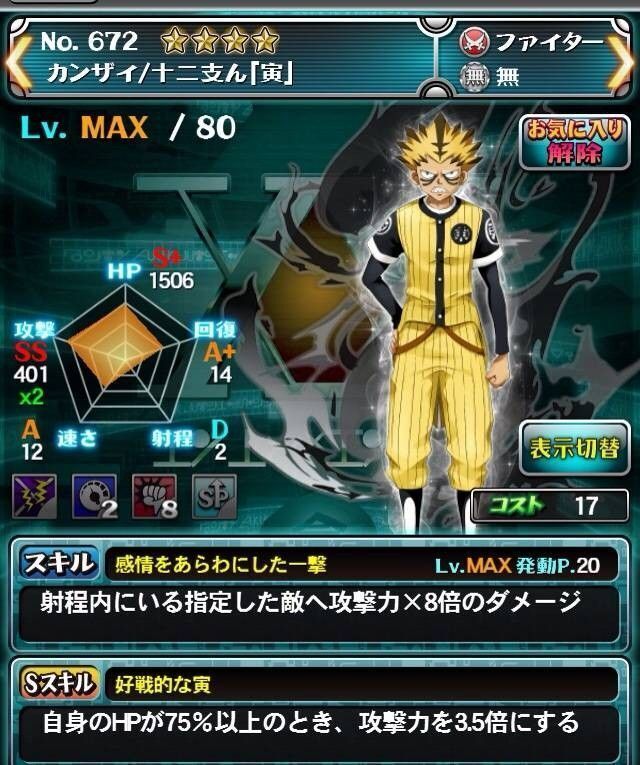The height and width of the screenshot is (765, 640).
Task: Go to the next character with the right arrow
Action: (624, 56)
